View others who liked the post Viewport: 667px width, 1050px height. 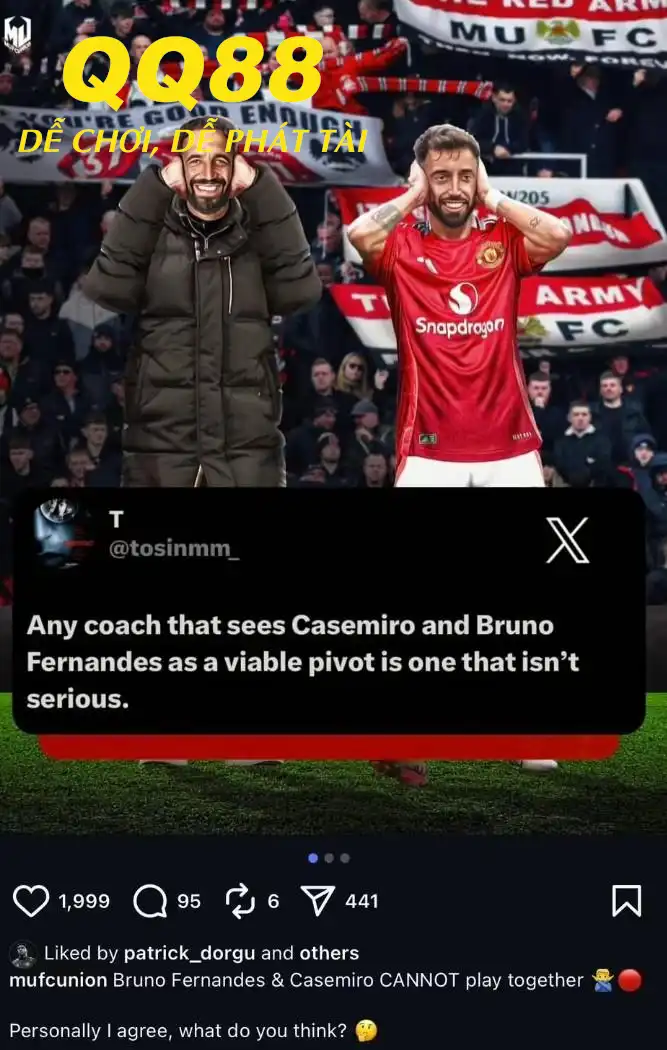click(x=328, y=953)
